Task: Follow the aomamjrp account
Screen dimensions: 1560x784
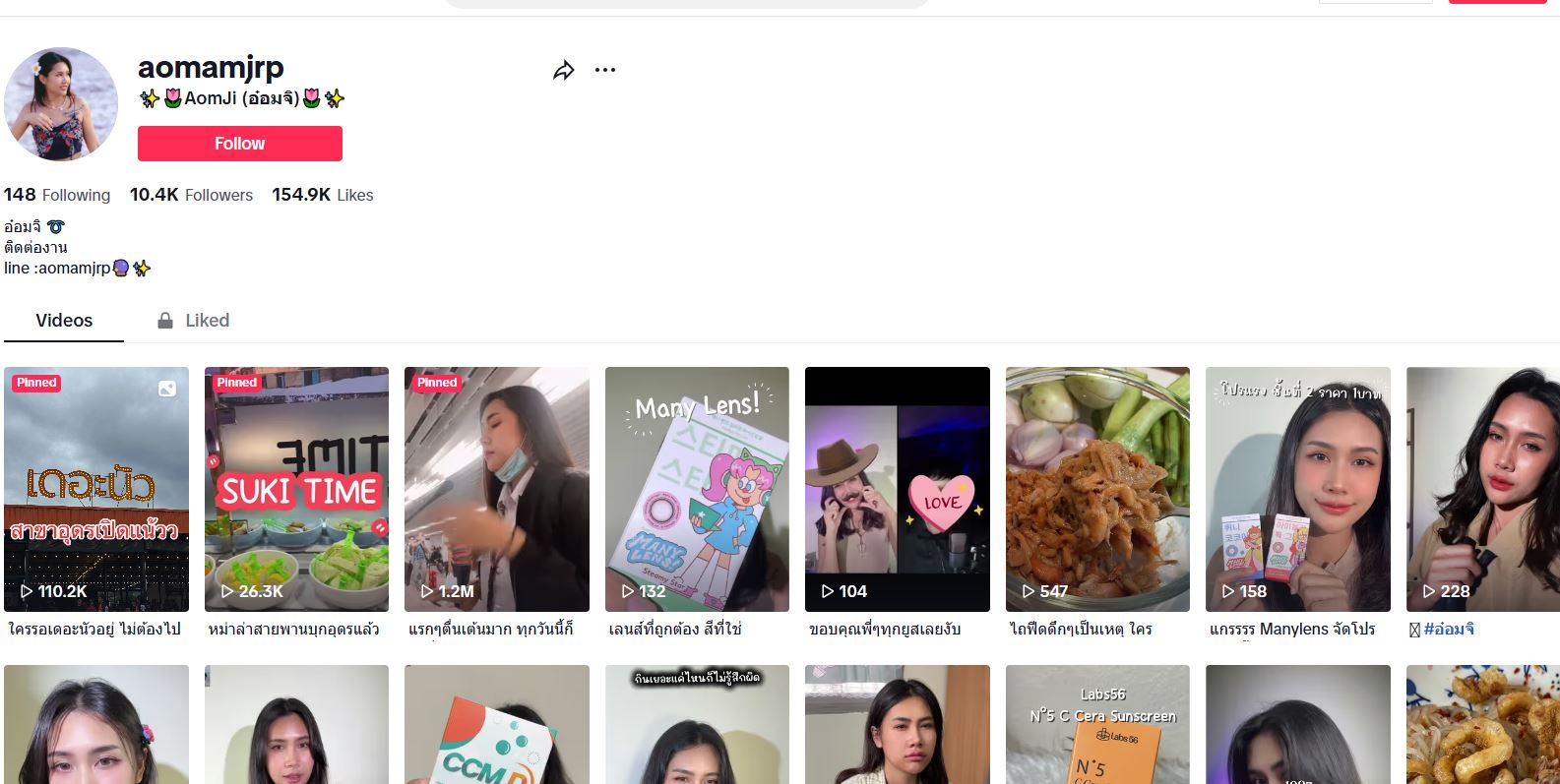Action: pyautogui.click(x=239, y=144)
